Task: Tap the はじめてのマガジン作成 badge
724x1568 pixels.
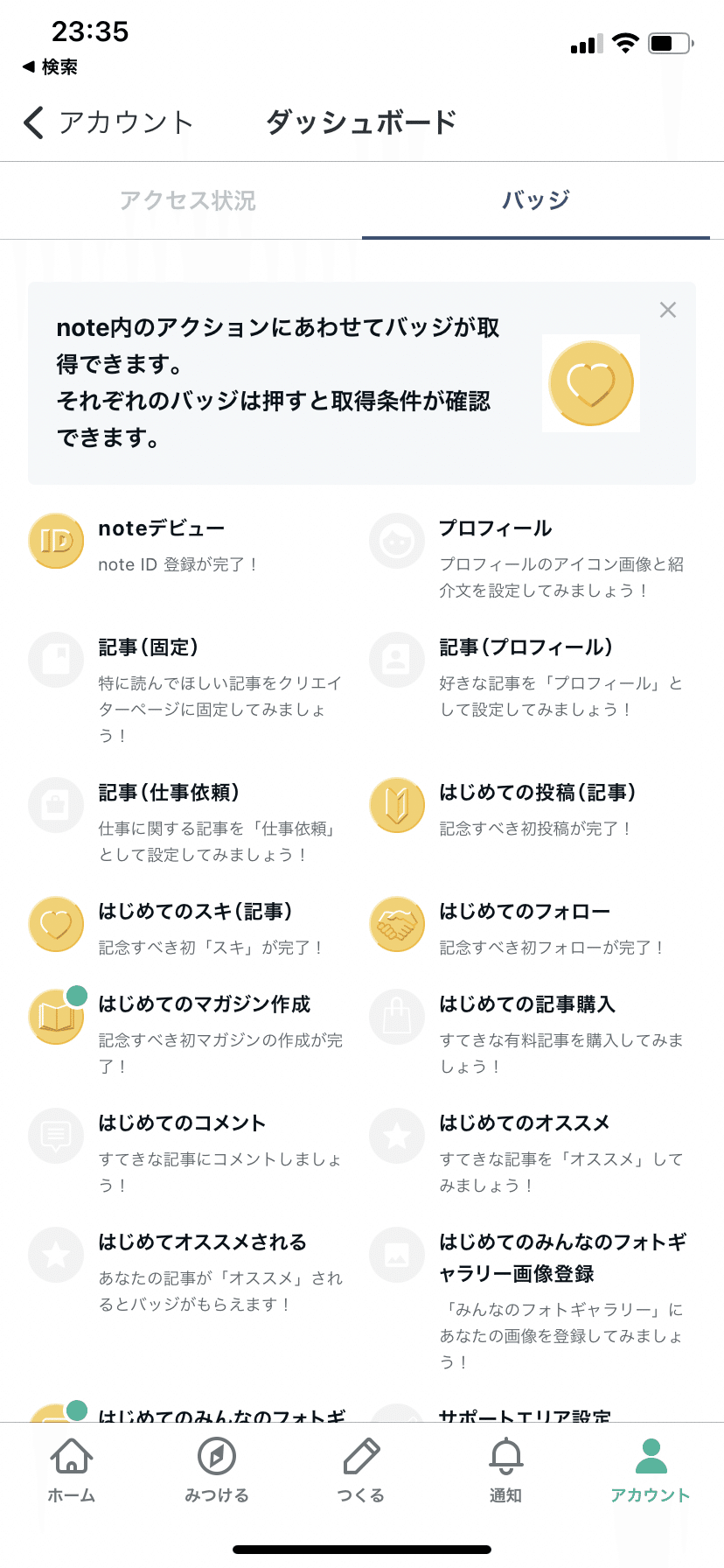Action: [x=186, y=1034]
